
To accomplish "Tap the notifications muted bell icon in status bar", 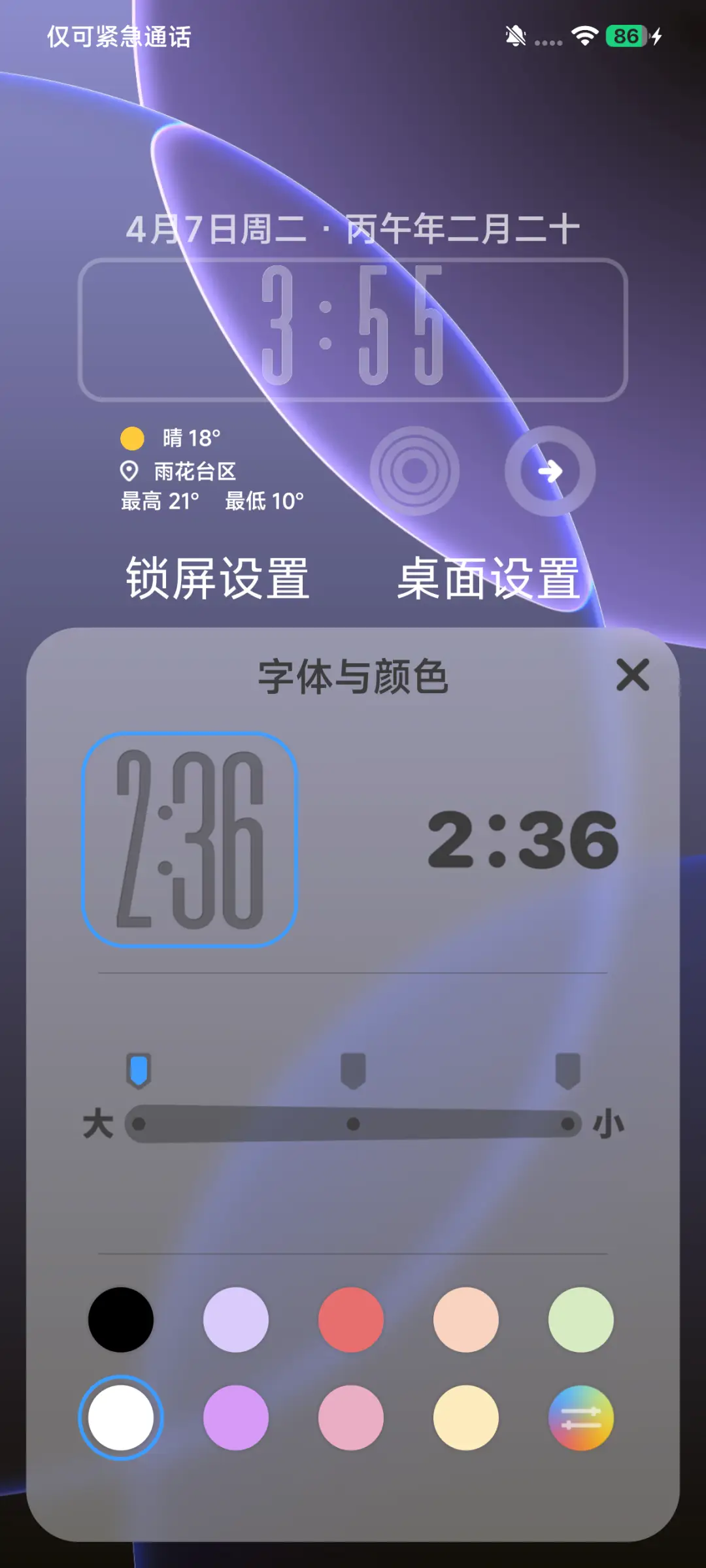I will pos(516,36).
